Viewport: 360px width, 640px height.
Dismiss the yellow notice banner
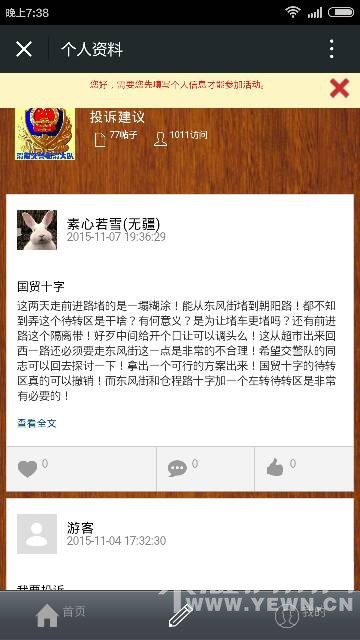pos(339,88)
